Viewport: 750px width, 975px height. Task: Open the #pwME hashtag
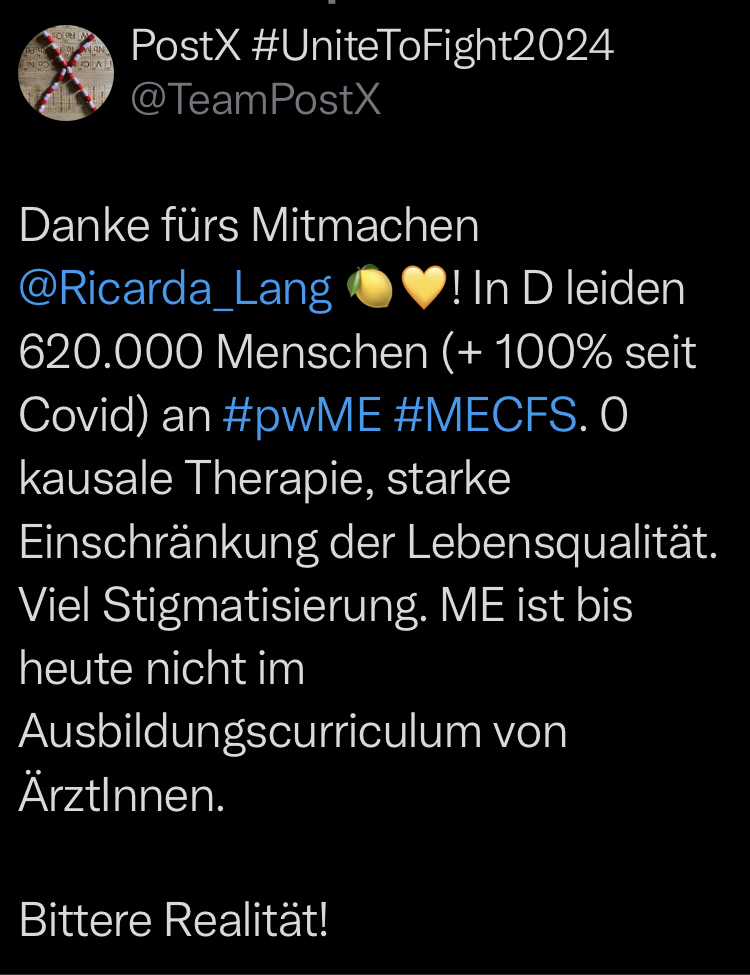click(302, 416)
